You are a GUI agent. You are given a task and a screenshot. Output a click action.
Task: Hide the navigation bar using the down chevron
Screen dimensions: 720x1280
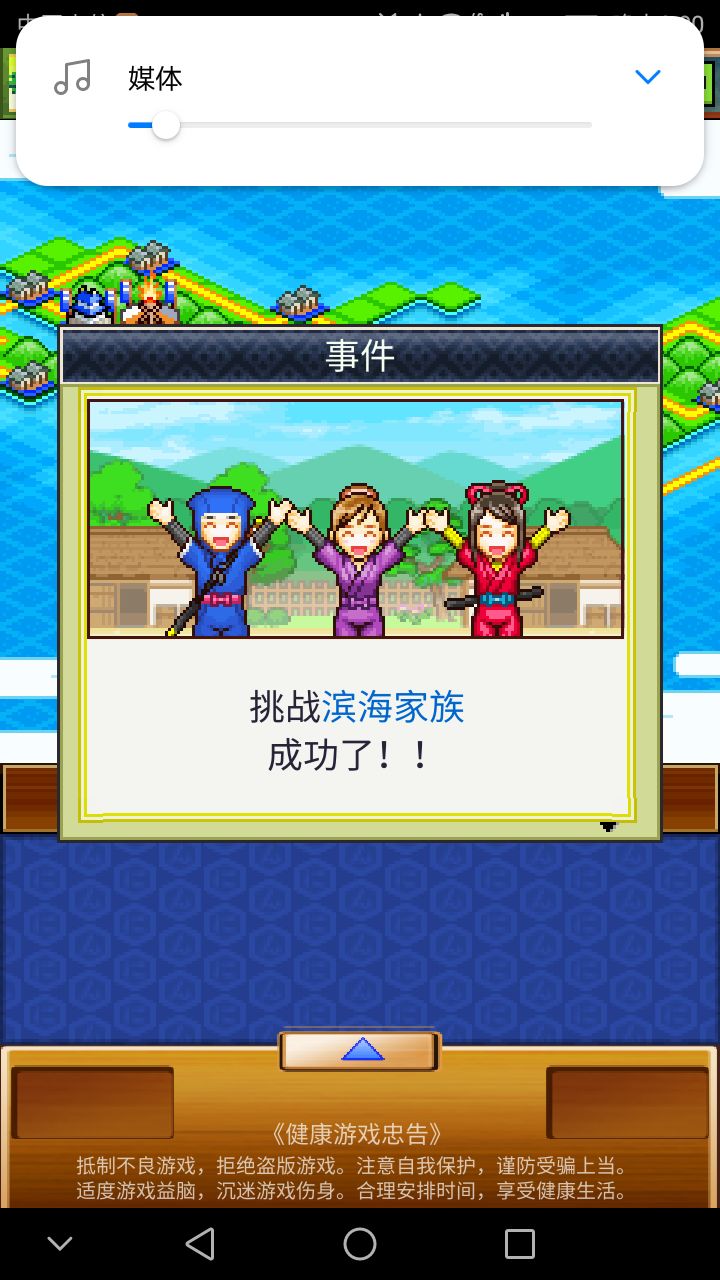click(x=59, y=1243)
